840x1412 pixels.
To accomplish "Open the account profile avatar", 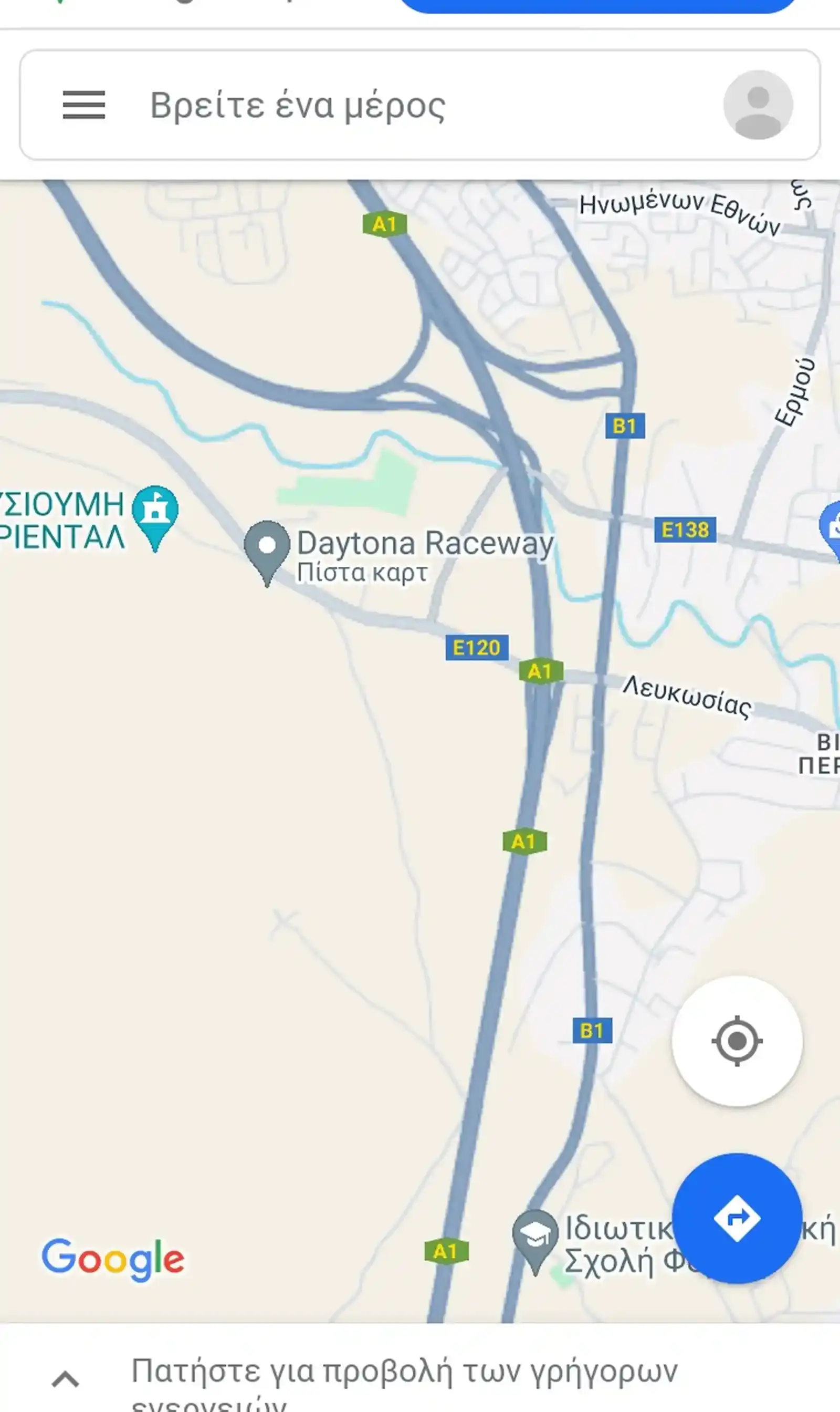I will (x=758, y=105).
